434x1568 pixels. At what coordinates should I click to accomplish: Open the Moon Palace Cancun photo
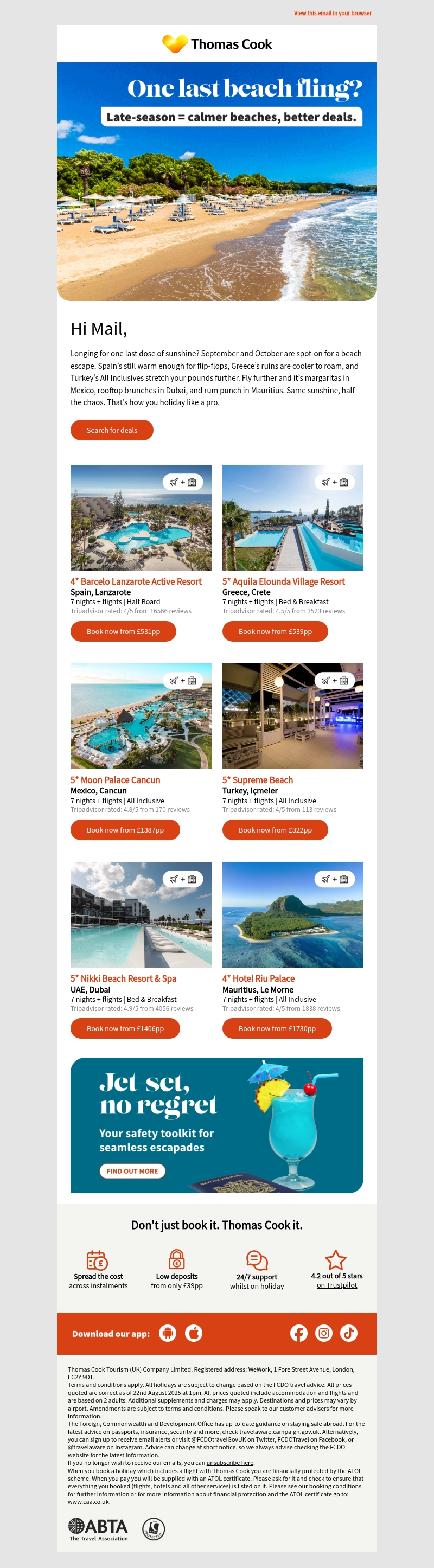[x=141, y=716]
